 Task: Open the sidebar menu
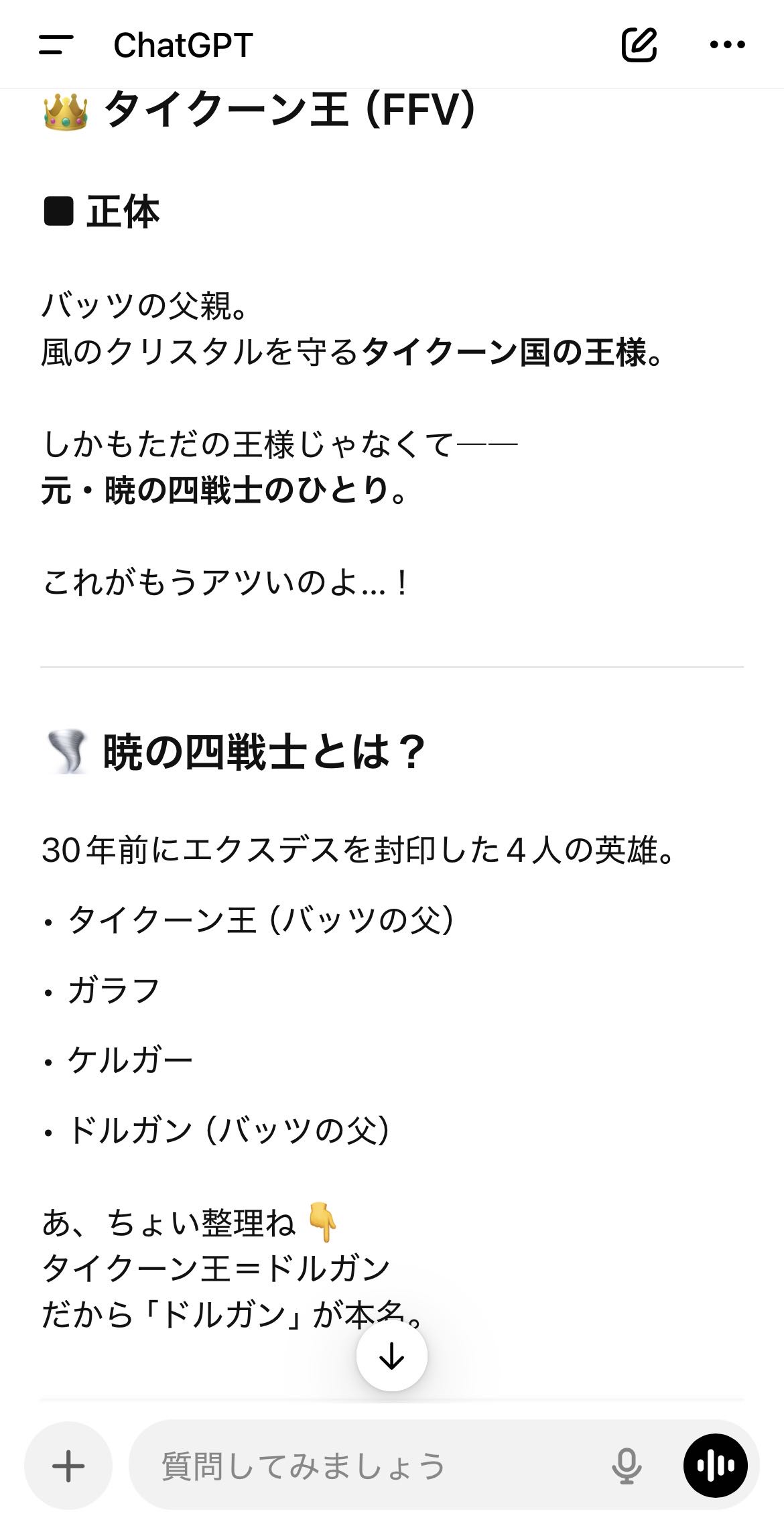click(x=56, y=45)
